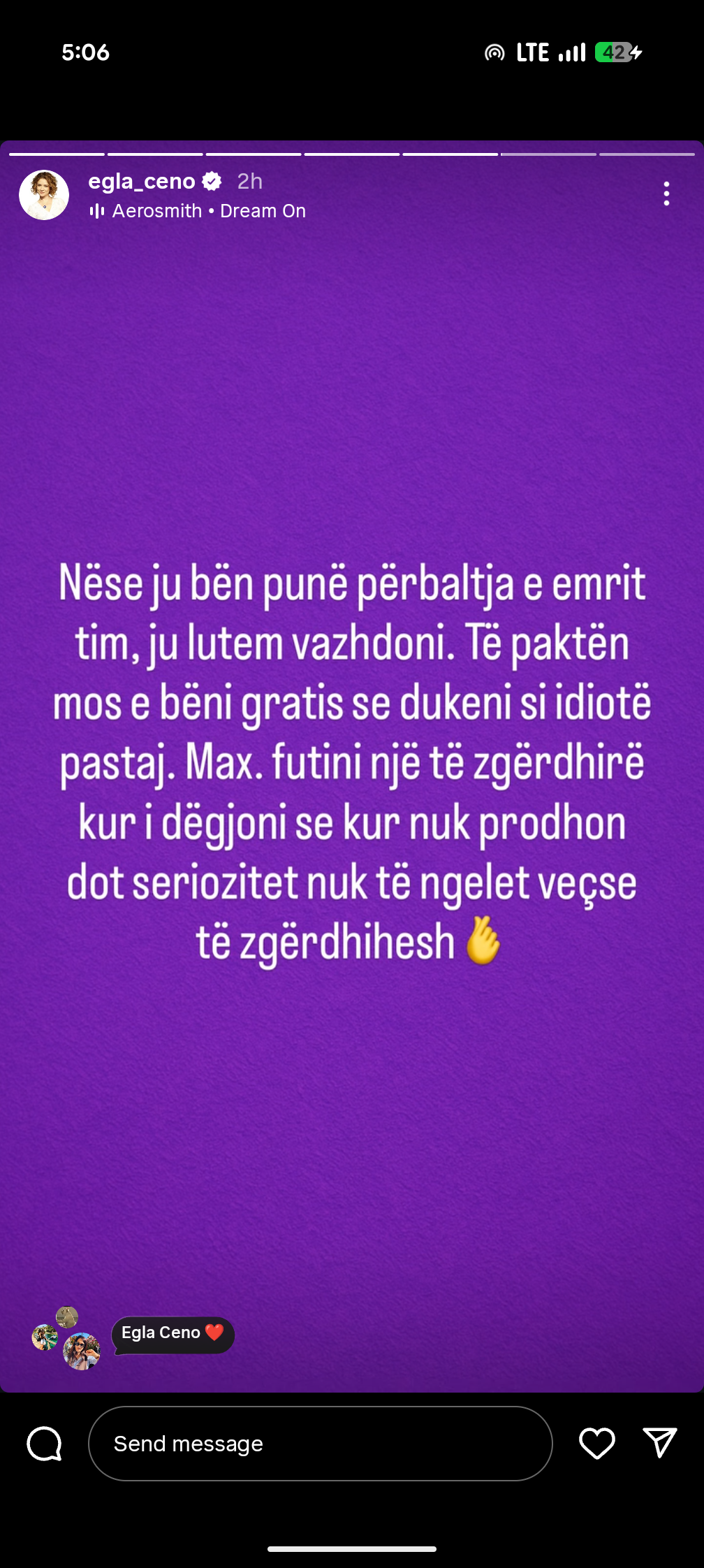This screenshot has width=704, height=1568.
Task: Open the Egla Ceno comment bubble
Action: point(173,1333)
